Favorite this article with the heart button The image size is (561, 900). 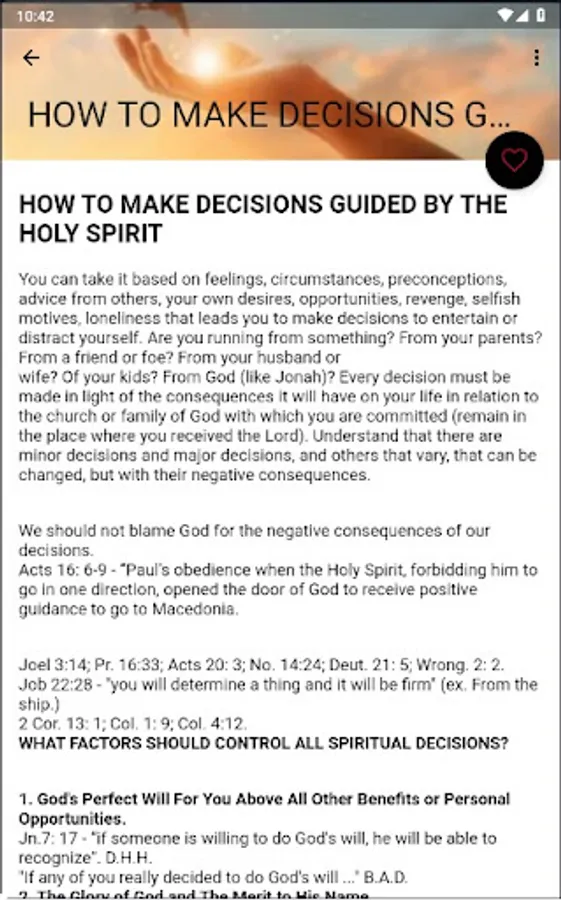tap(514, 160)
